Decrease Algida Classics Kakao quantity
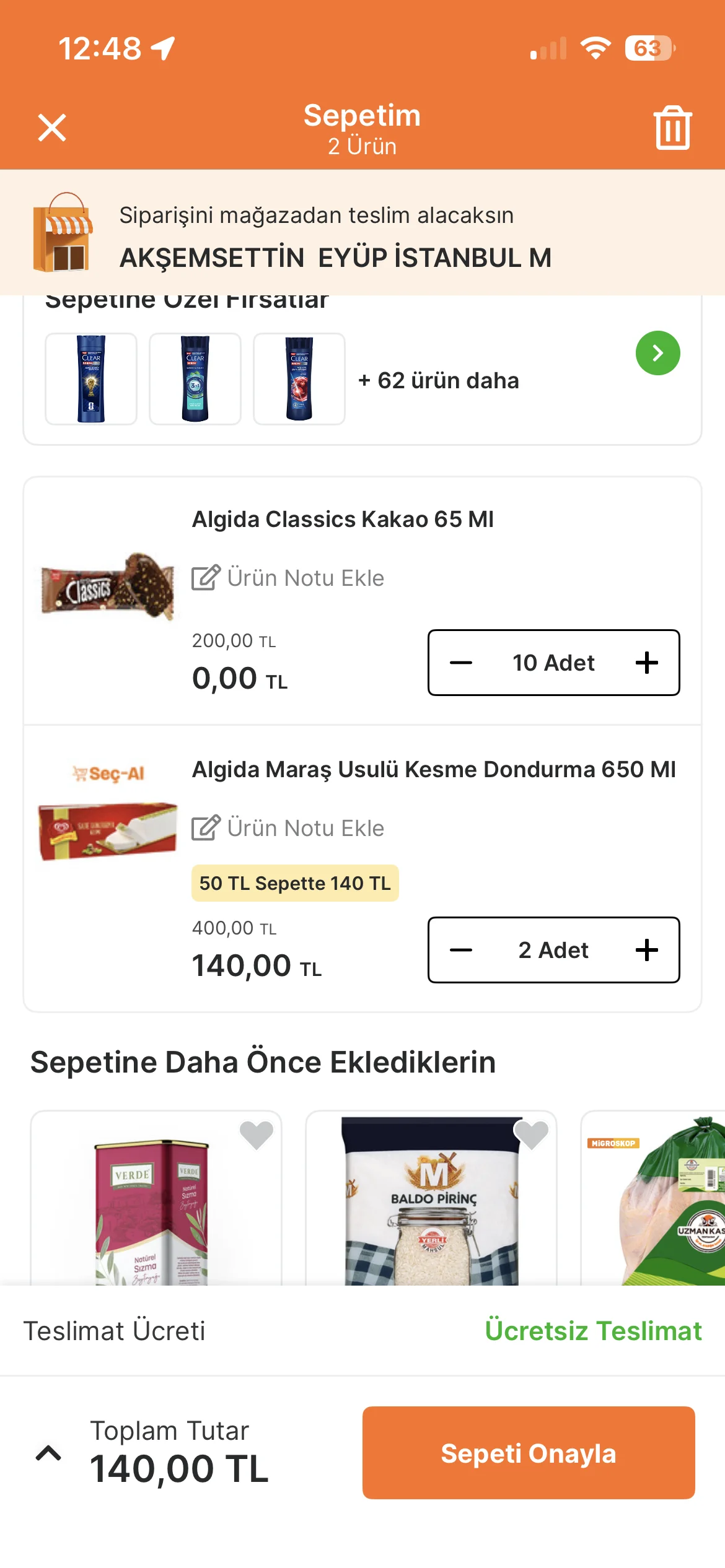Image resolution: width=725 pixels, height=1568 pixels. 461,663
